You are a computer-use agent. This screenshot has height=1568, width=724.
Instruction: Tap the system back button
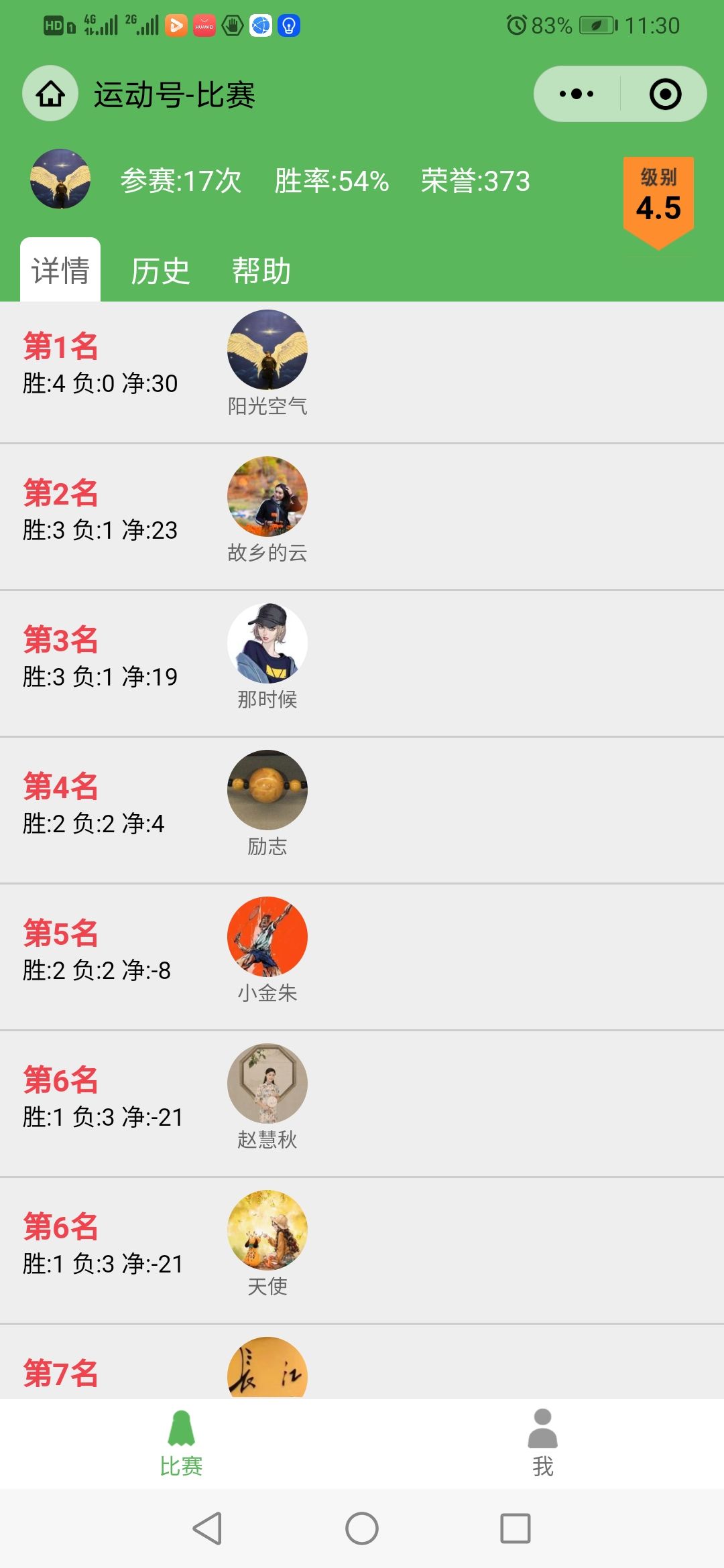(207, 1528)
